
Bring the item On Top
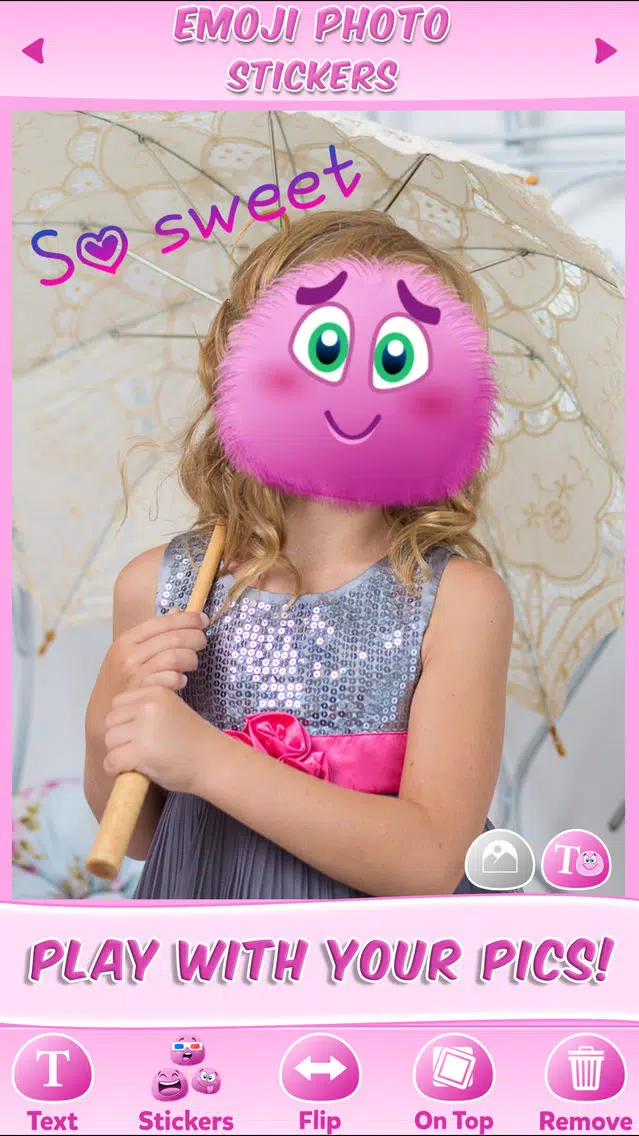[454, 1082]
